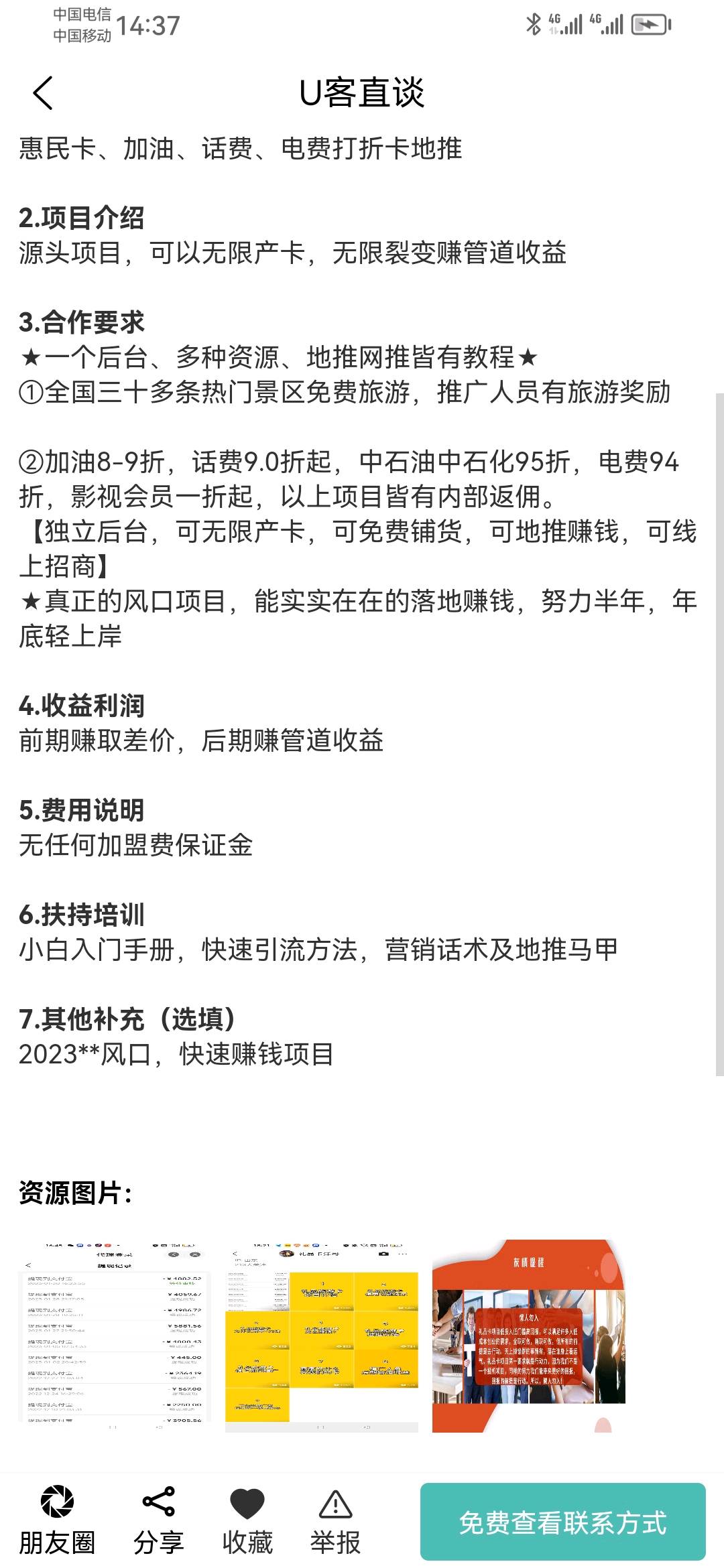This screenshot has height=1568, width=724.
Task: Open the yellow tiles resource image
Action: point(322,1335)
